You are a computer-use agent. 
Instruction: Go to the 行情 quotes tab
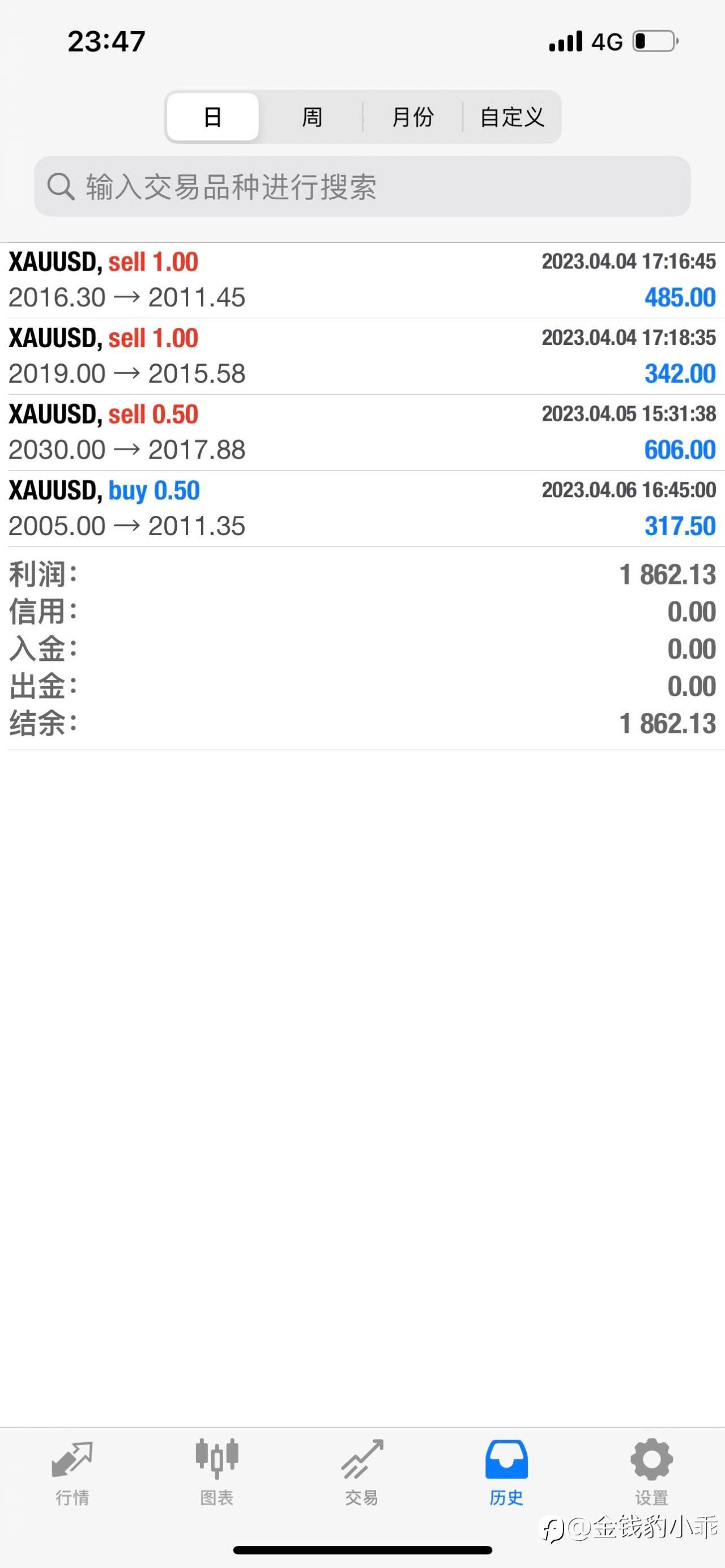(x=72, y=1472)
